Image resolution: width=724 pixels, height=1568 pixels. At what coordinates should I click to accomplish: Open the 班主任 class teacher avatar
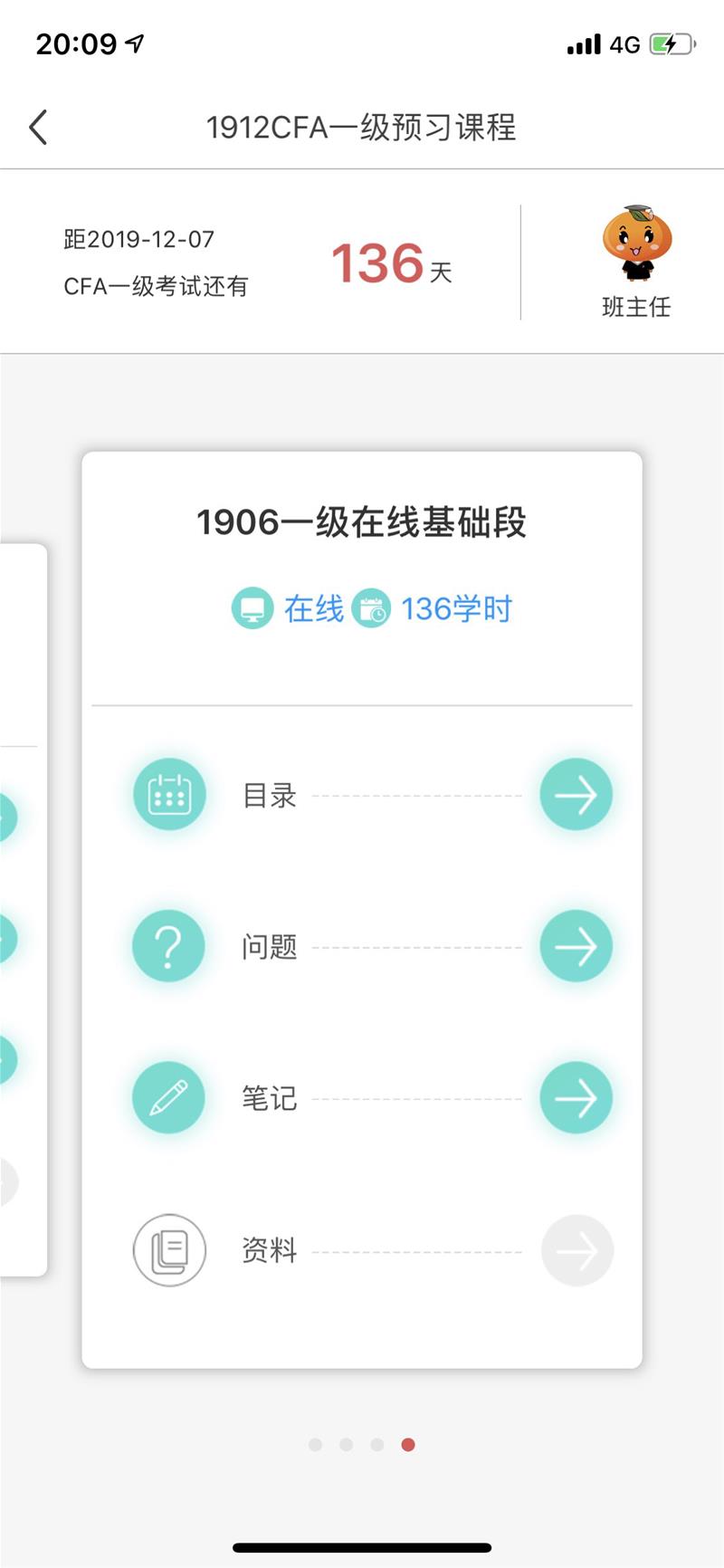636,244
